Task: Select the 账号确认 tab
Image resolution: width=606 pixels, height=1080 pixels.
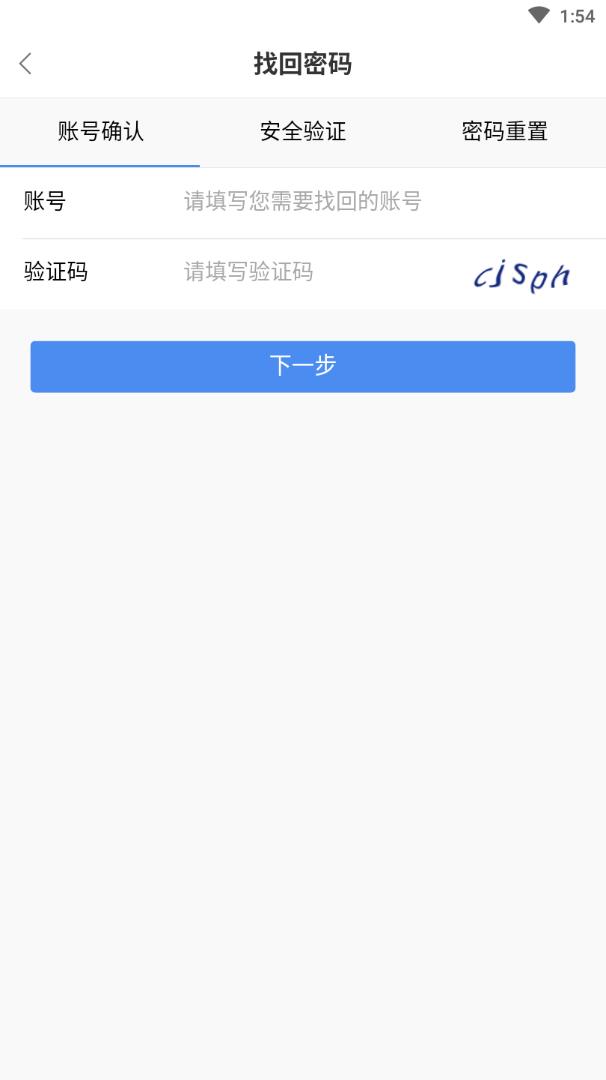Action: [x=100, y=132]
